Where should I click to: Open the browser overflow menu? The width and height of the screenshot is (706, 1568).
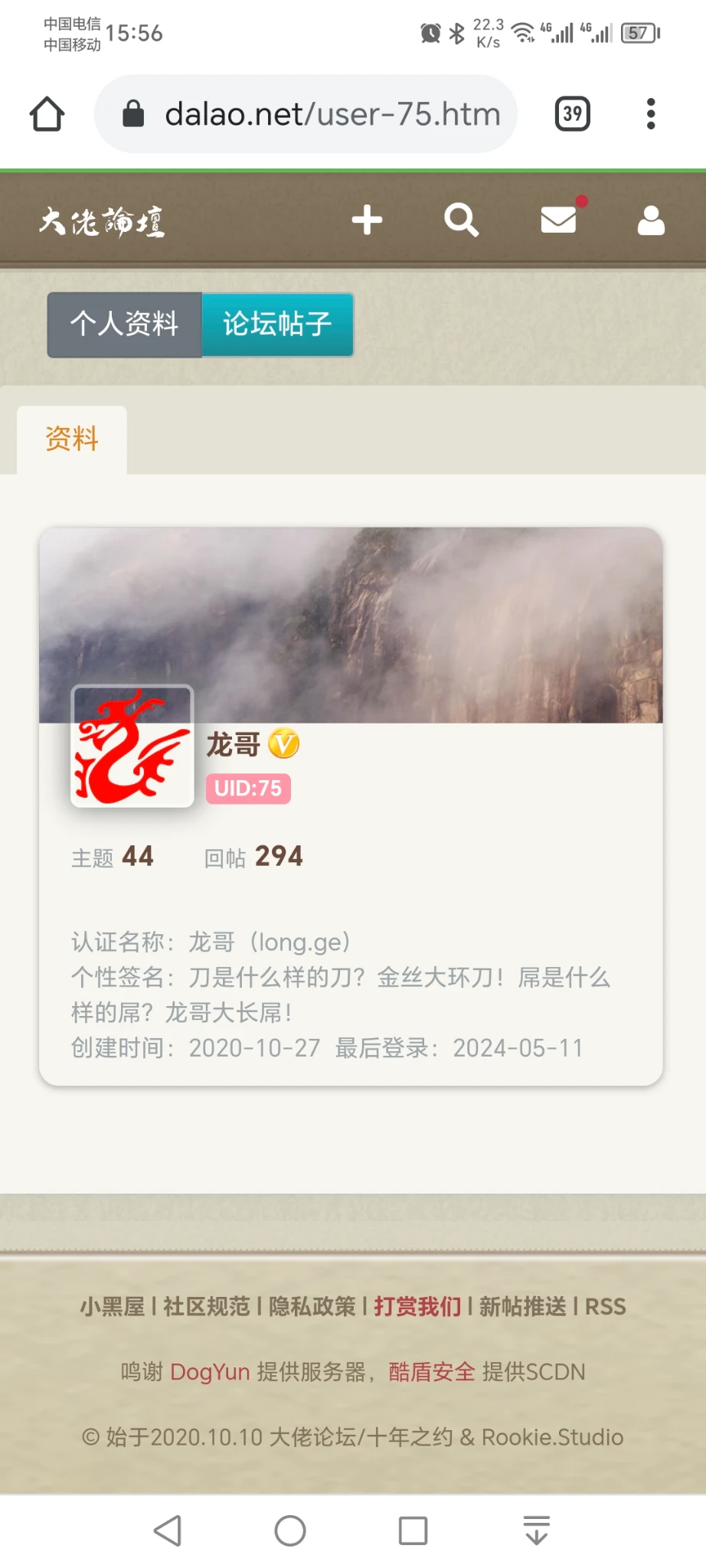point(651,114)
